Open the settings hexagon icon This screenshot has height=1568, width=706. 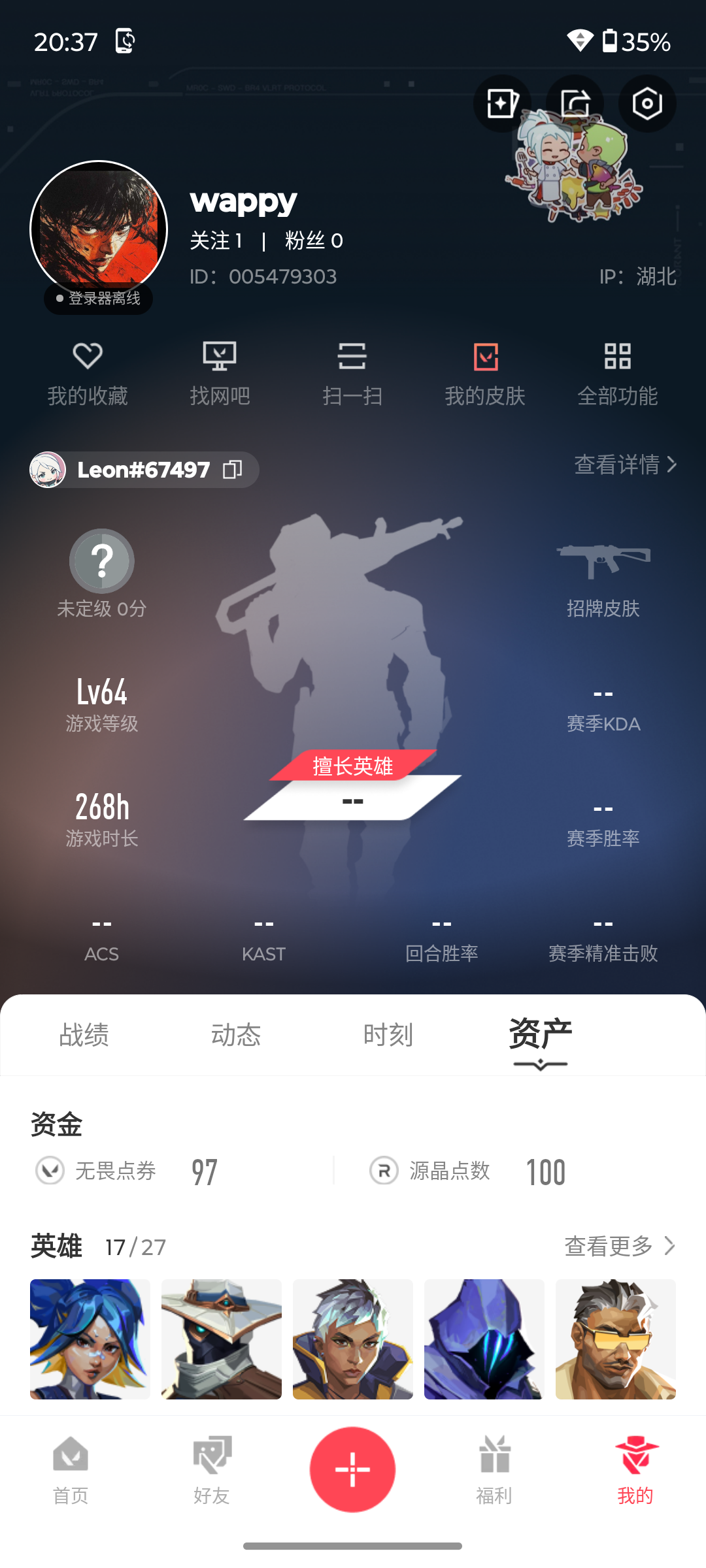(x=647, y=104)
